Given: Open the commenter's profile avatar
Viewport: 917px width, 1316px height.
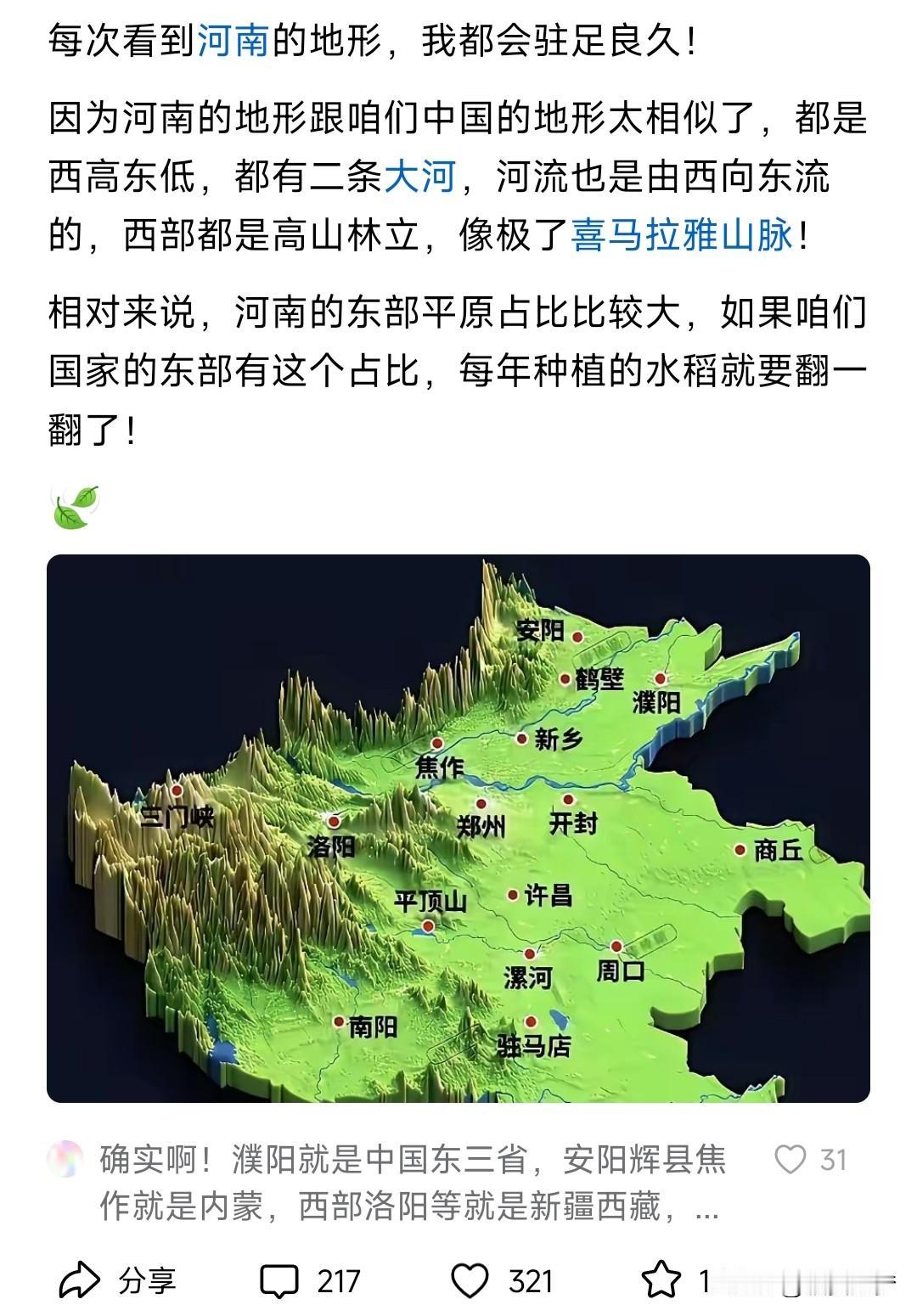Looking at the screenshot, I should (x=65, y=1157).
